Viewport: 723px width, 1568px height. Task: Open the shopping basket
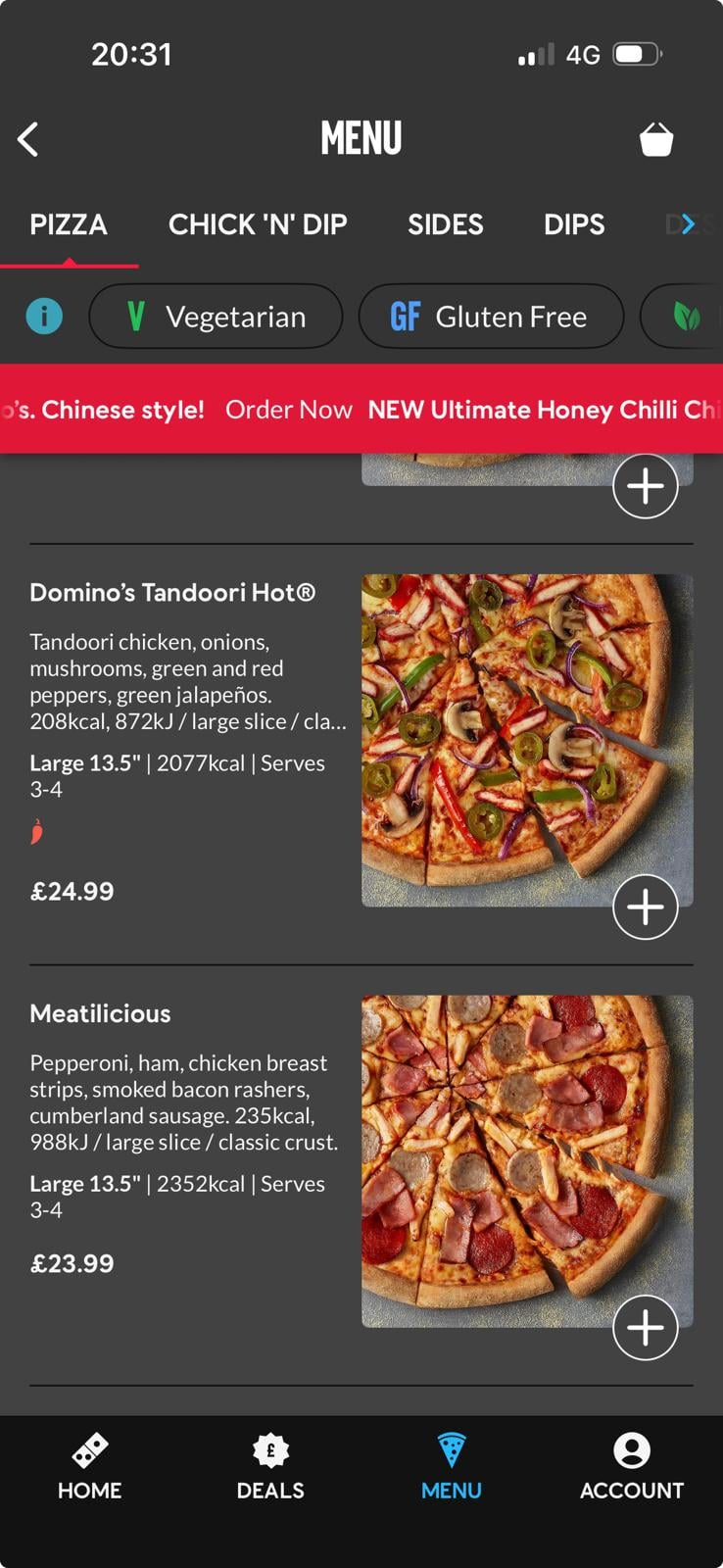pos(656,139)
